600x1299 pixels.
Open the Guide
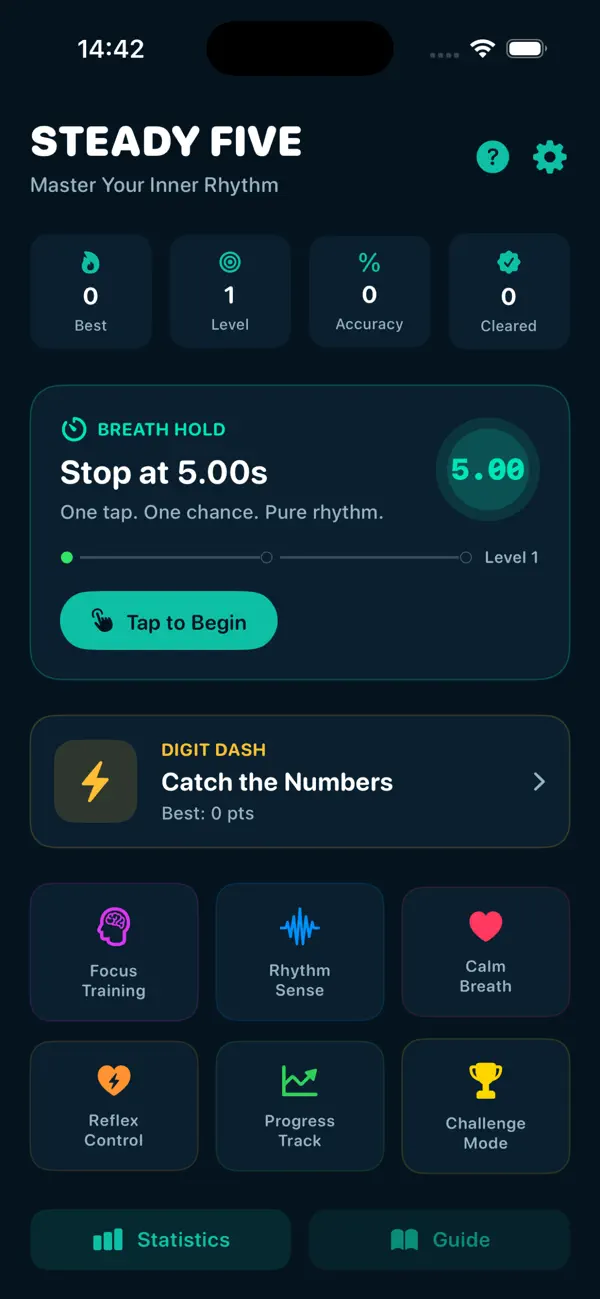pyautogui.click(x=440, y=1240)
